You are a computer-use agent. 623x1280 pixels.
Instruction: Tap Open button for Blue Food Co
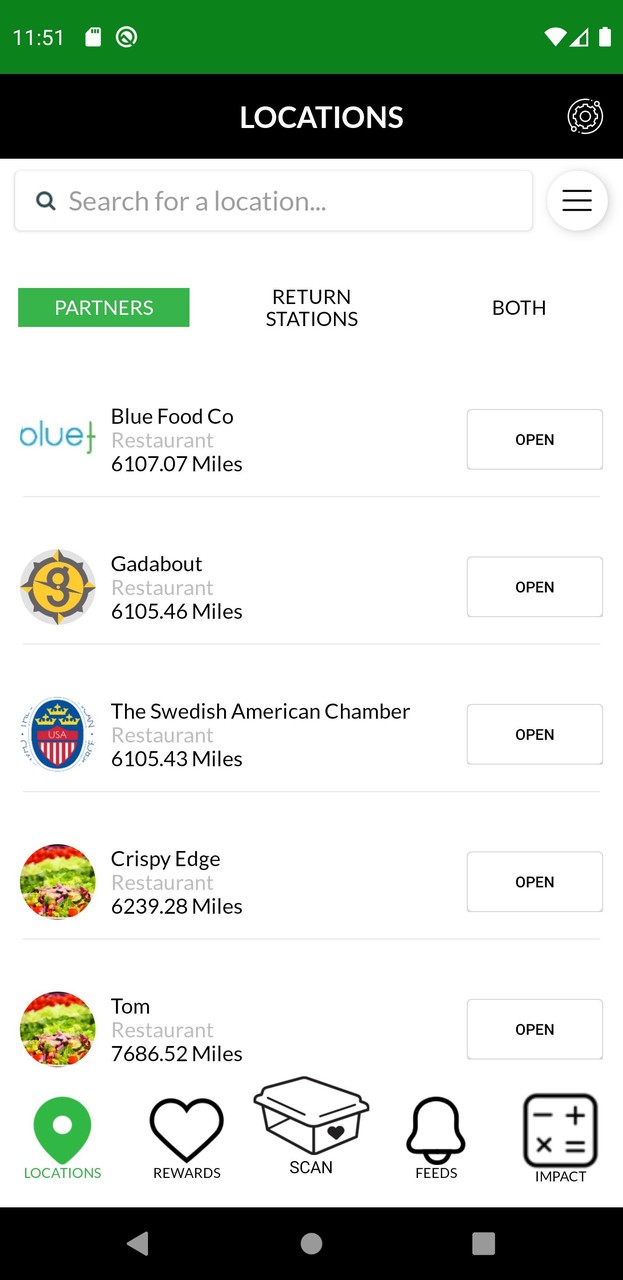[x=534, y=439]
